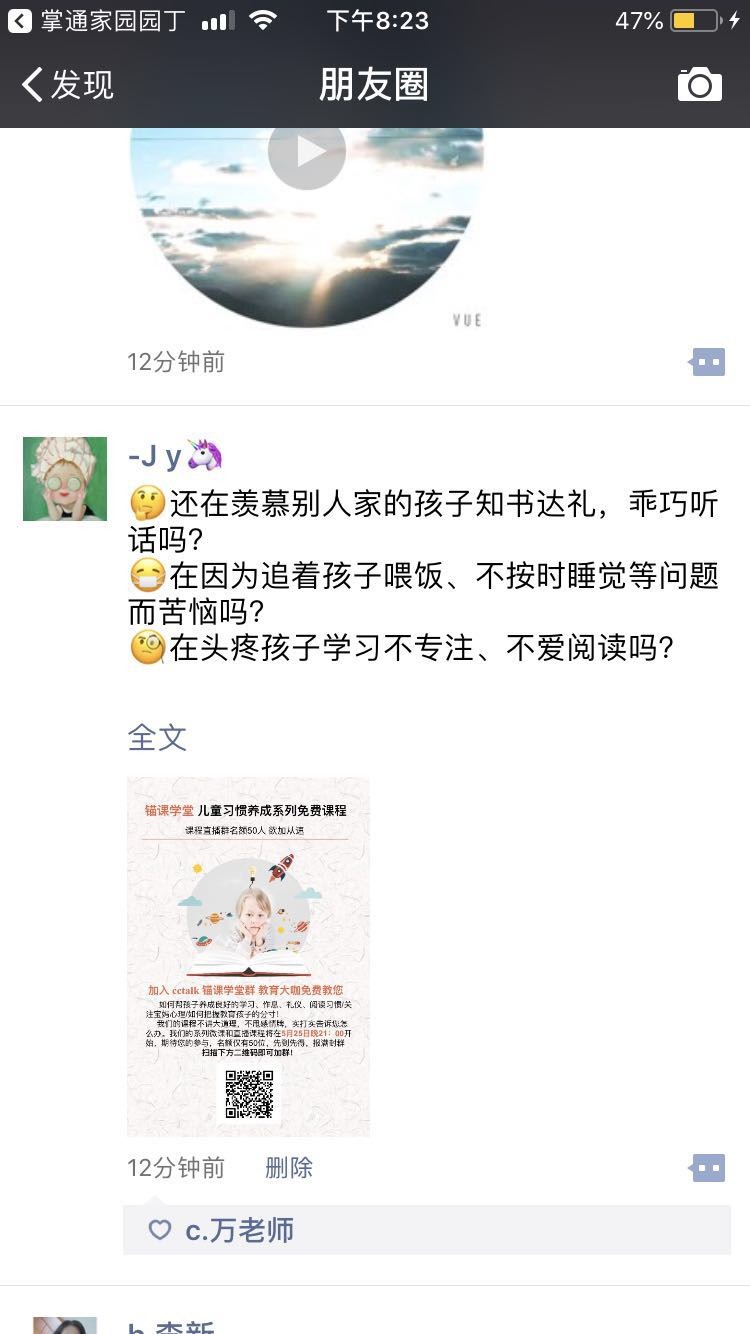Open comment menu under -J y's post
This screenshot has width=750, height=1334.
point(708,1167)
